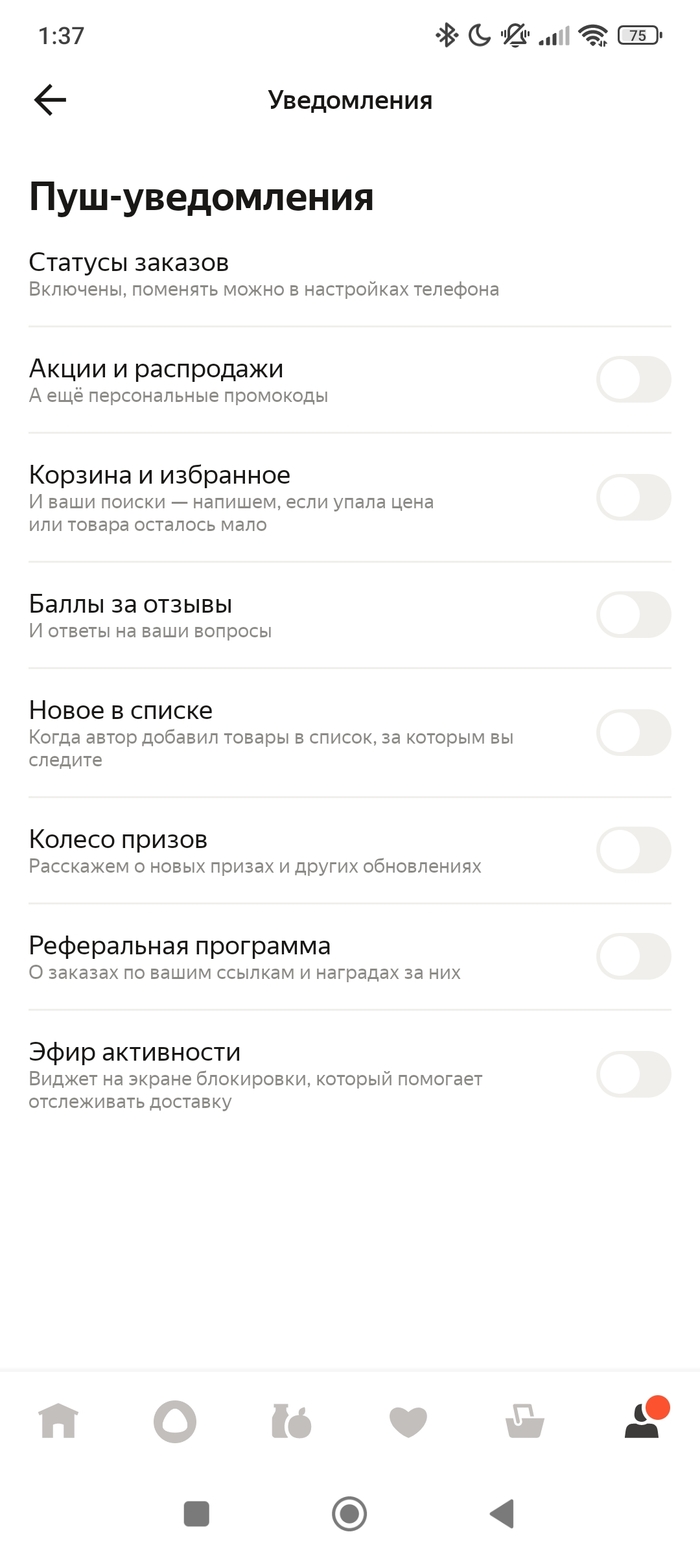The width and height of the screenshot is (700, 1556).
Task: Turn on Реферальная программа notifications
Action: coord(633,956)
